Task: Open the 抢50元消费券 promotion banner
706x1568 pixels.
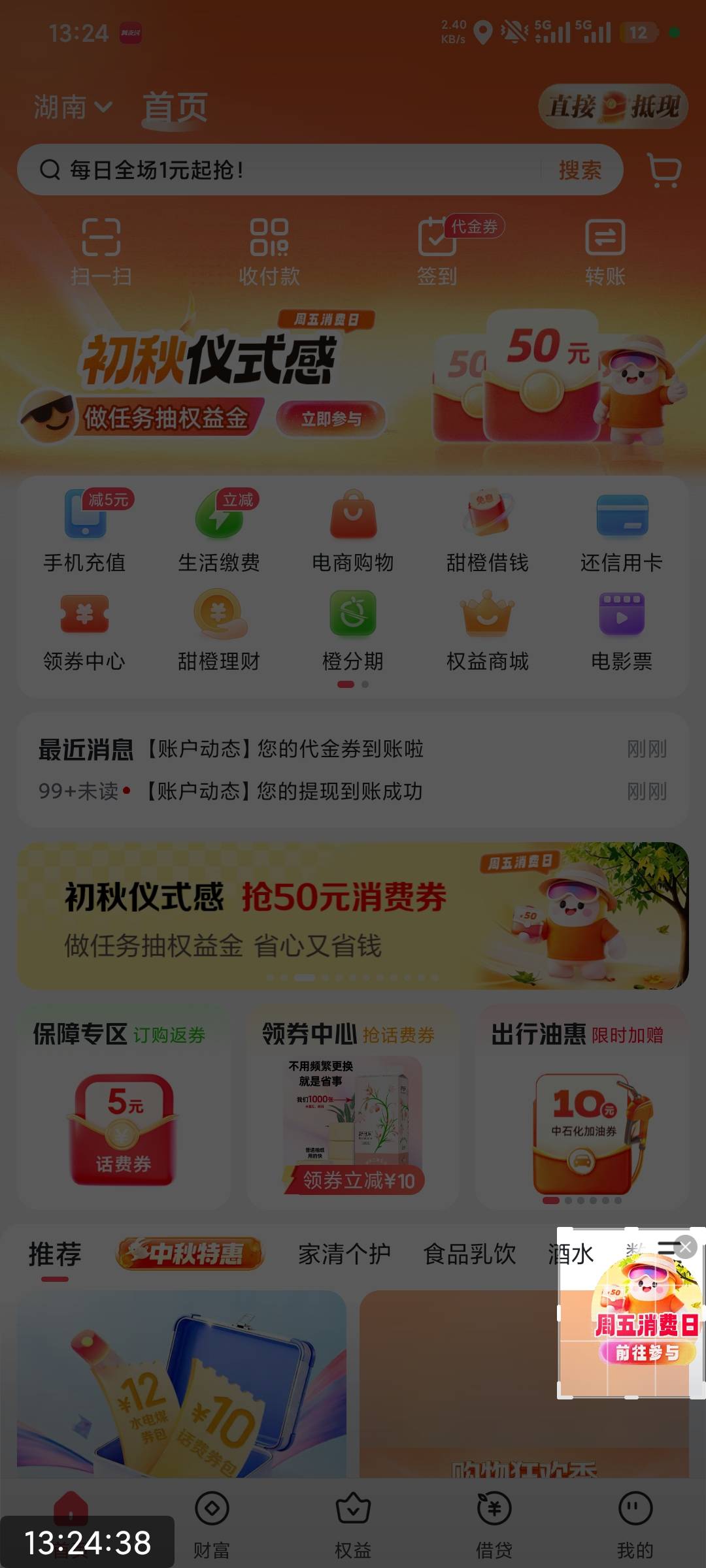Action: pyautogui.click(x=353, y=915)
